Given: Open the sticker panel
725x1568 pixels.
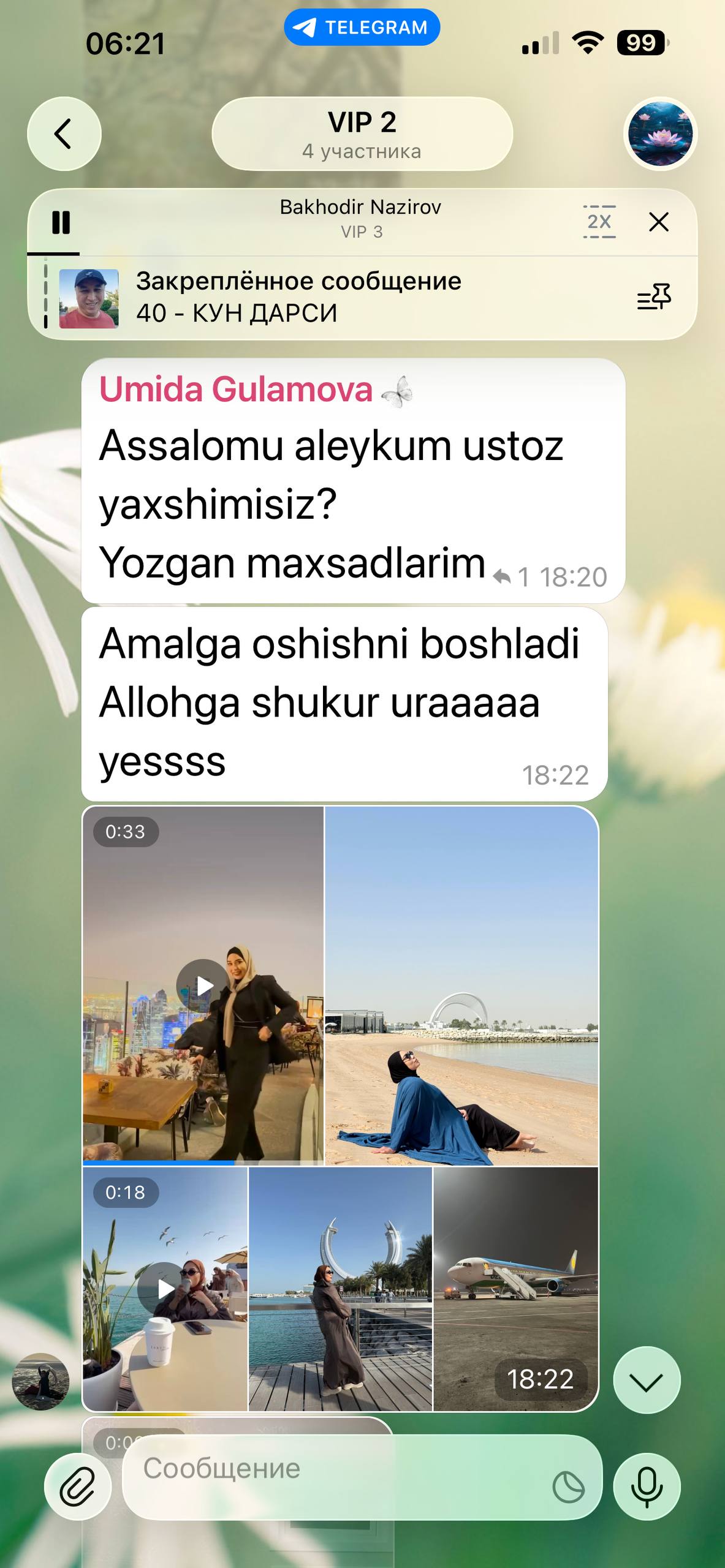Looking at the screenshot, I should pos(568,1487).
